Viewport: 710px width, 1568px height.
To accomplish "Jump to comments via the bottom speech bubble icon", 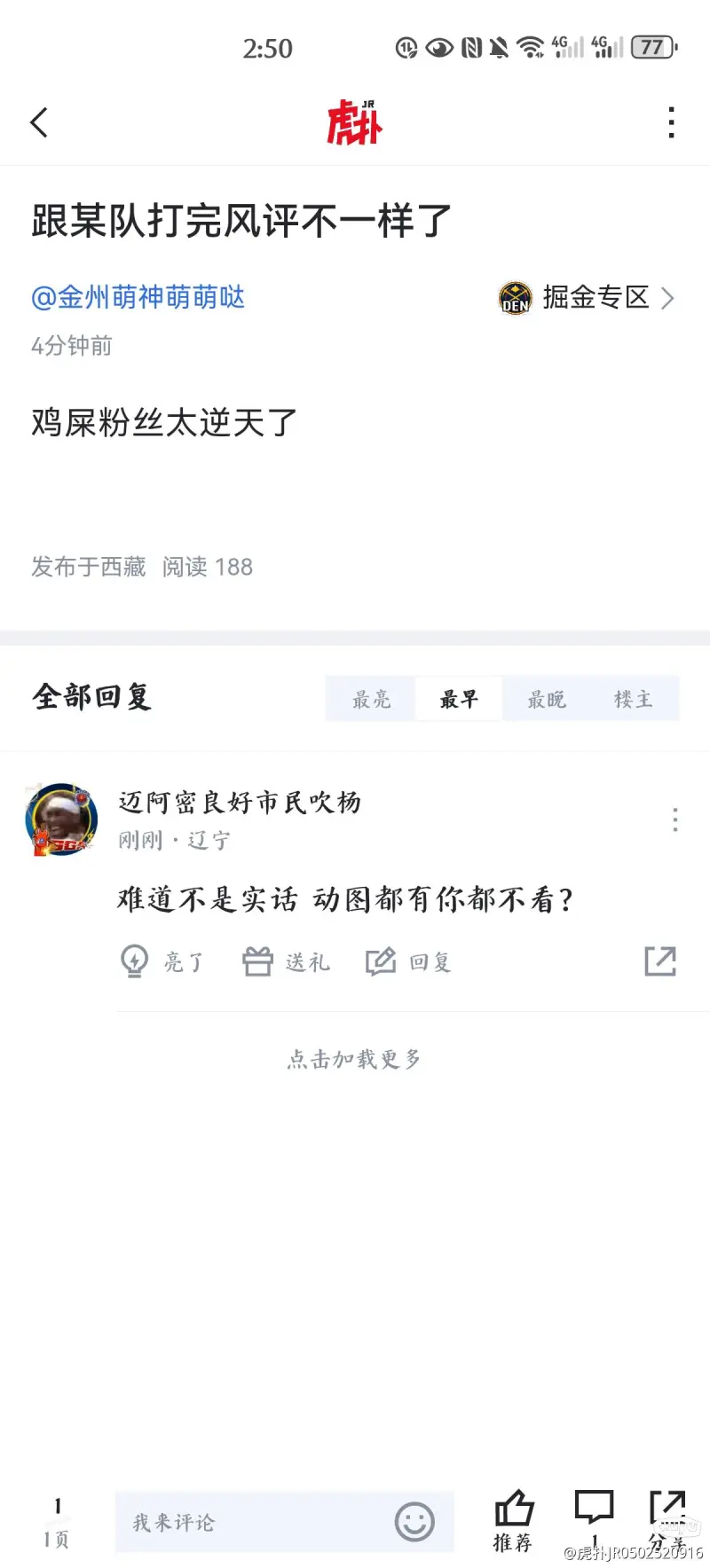I will (594, 1518).
